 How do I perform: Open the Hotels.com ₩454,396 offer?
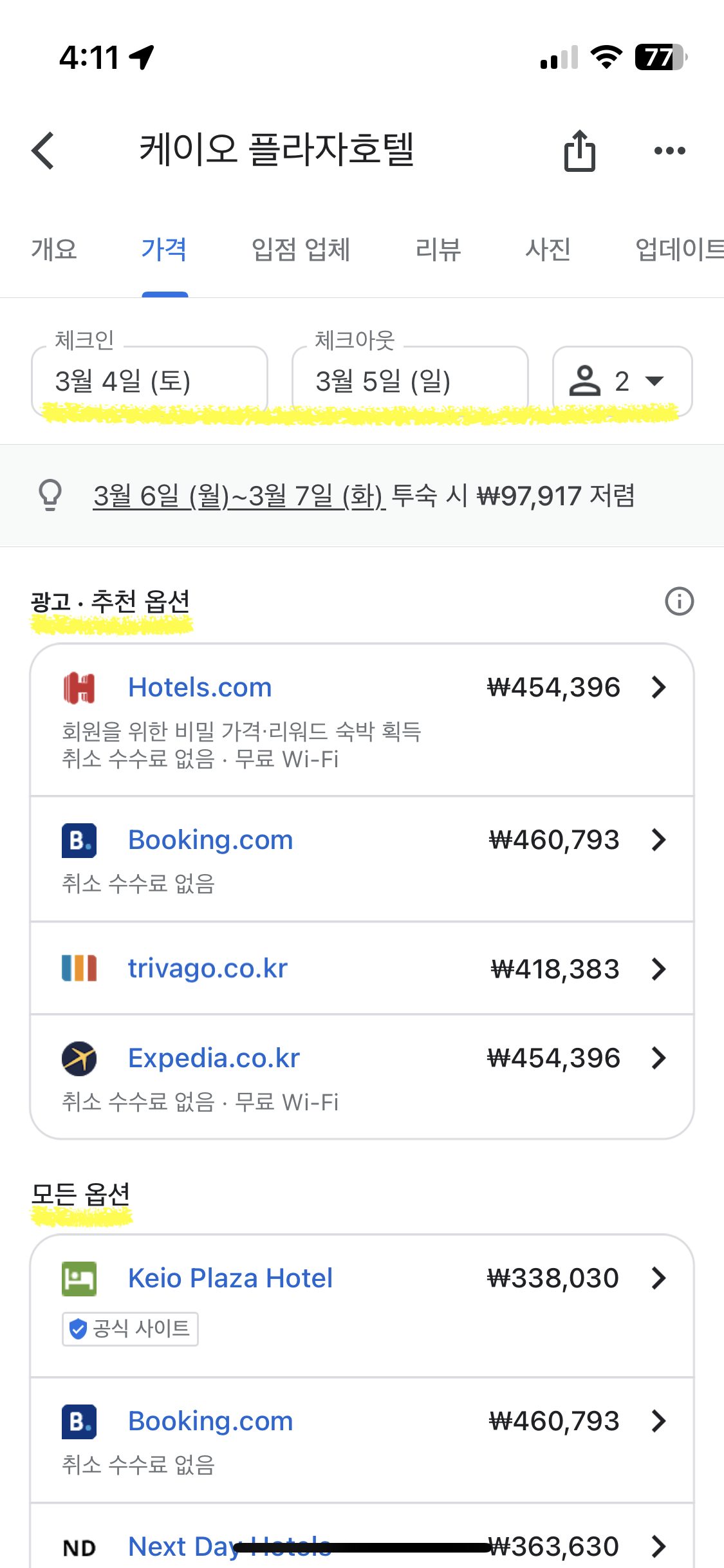coord(362,720)
